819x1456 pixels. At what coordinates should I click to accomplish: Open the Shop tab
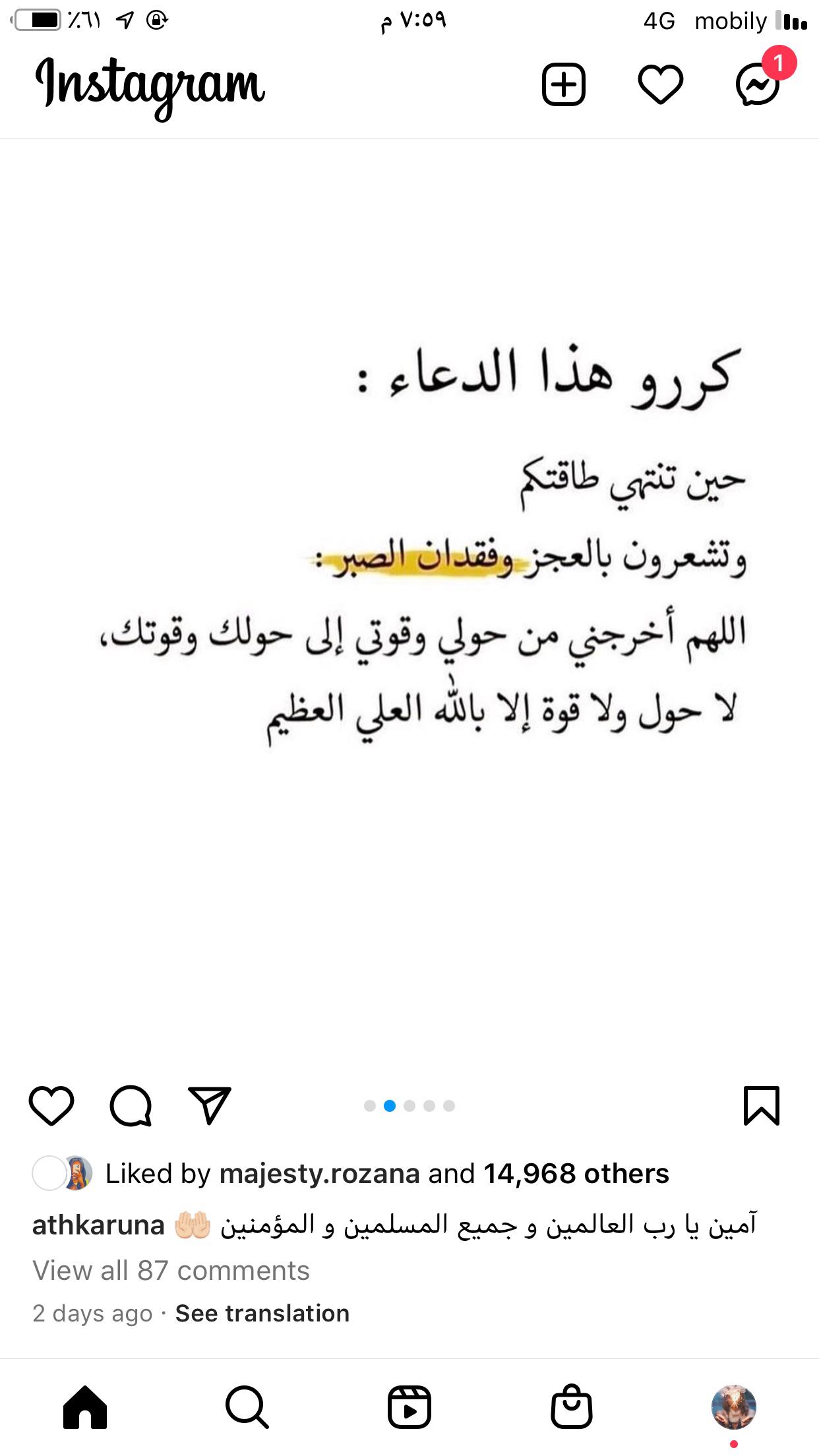pos(571,1407)
